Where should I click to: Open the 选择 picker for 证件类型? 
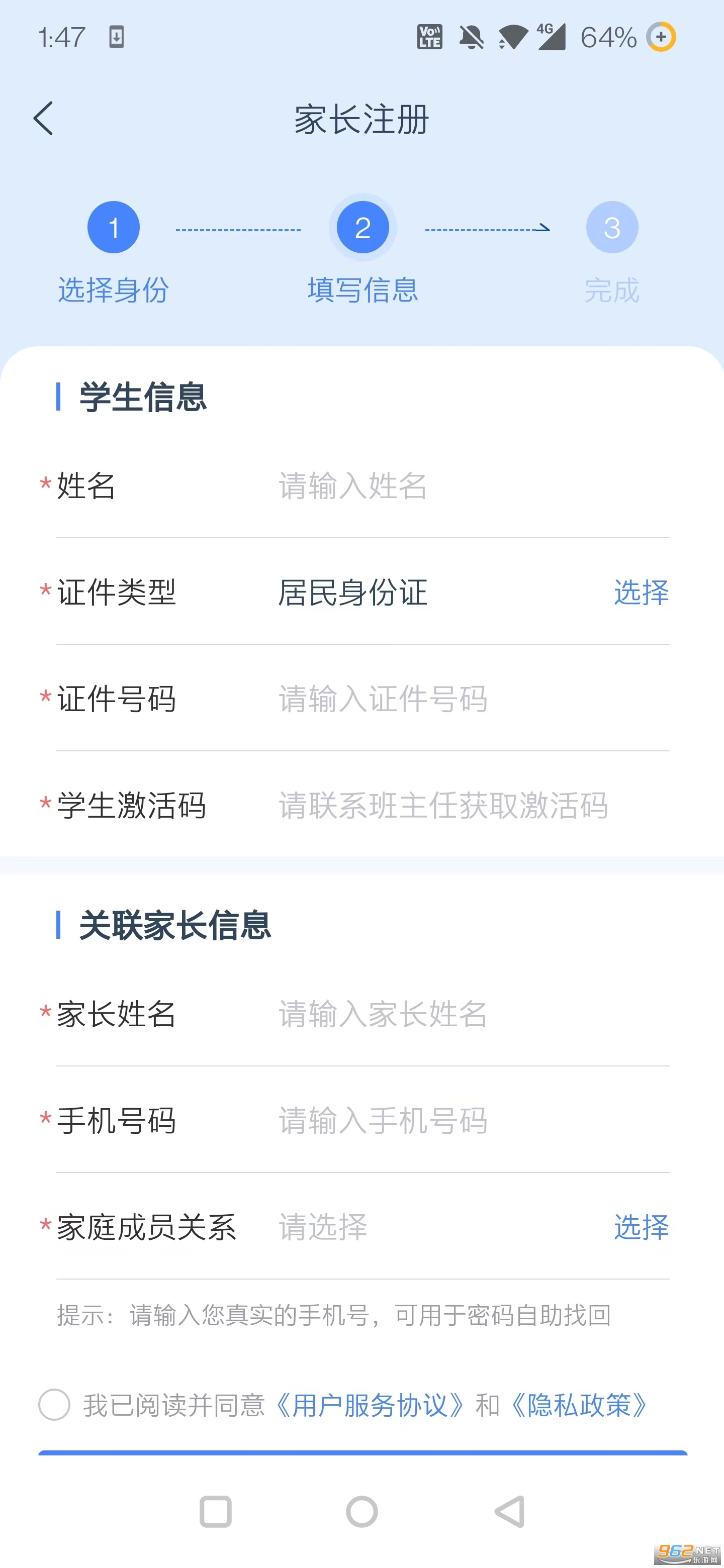pos(641,592)
